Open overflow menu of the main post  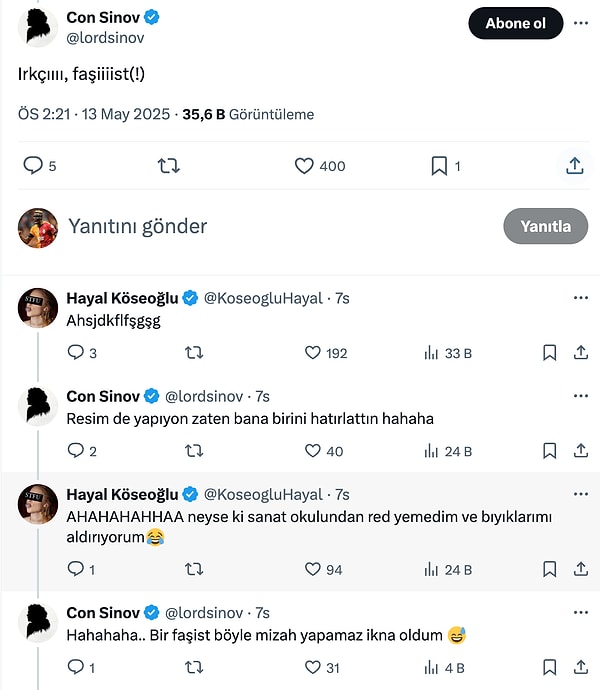coord(581,24)
